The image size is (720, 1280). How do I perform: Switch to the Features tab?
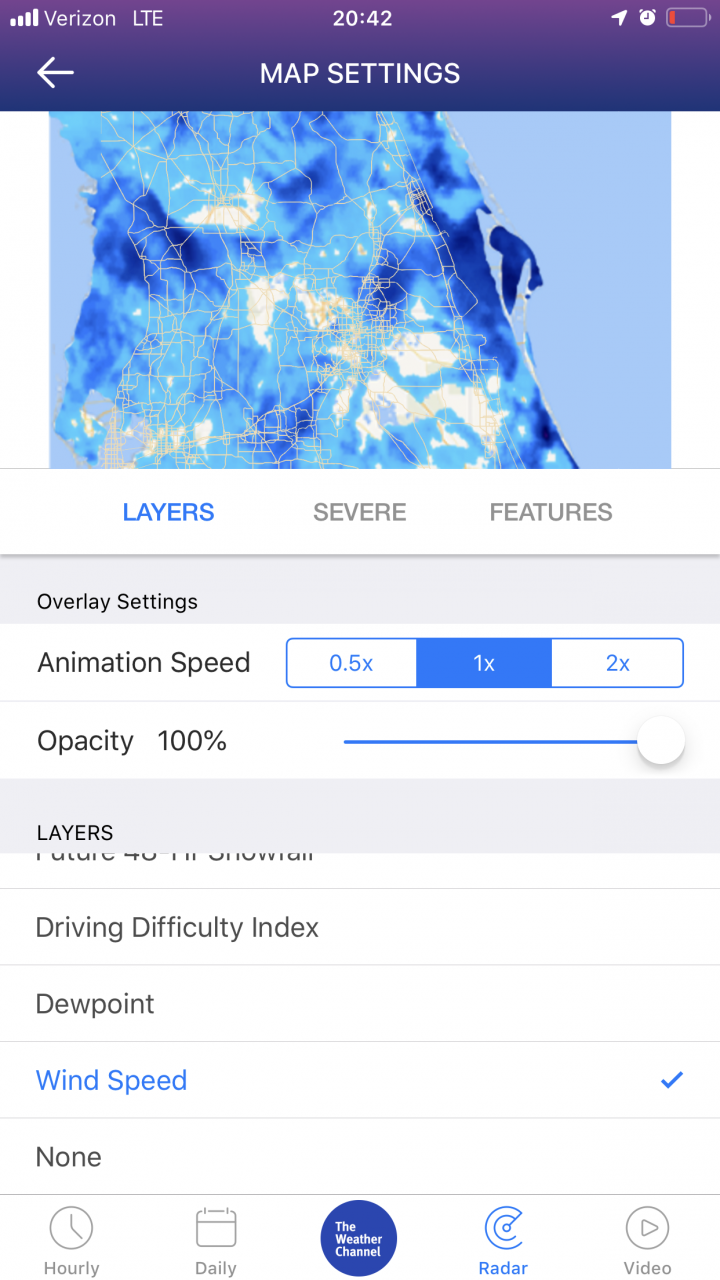coord(551,512)
